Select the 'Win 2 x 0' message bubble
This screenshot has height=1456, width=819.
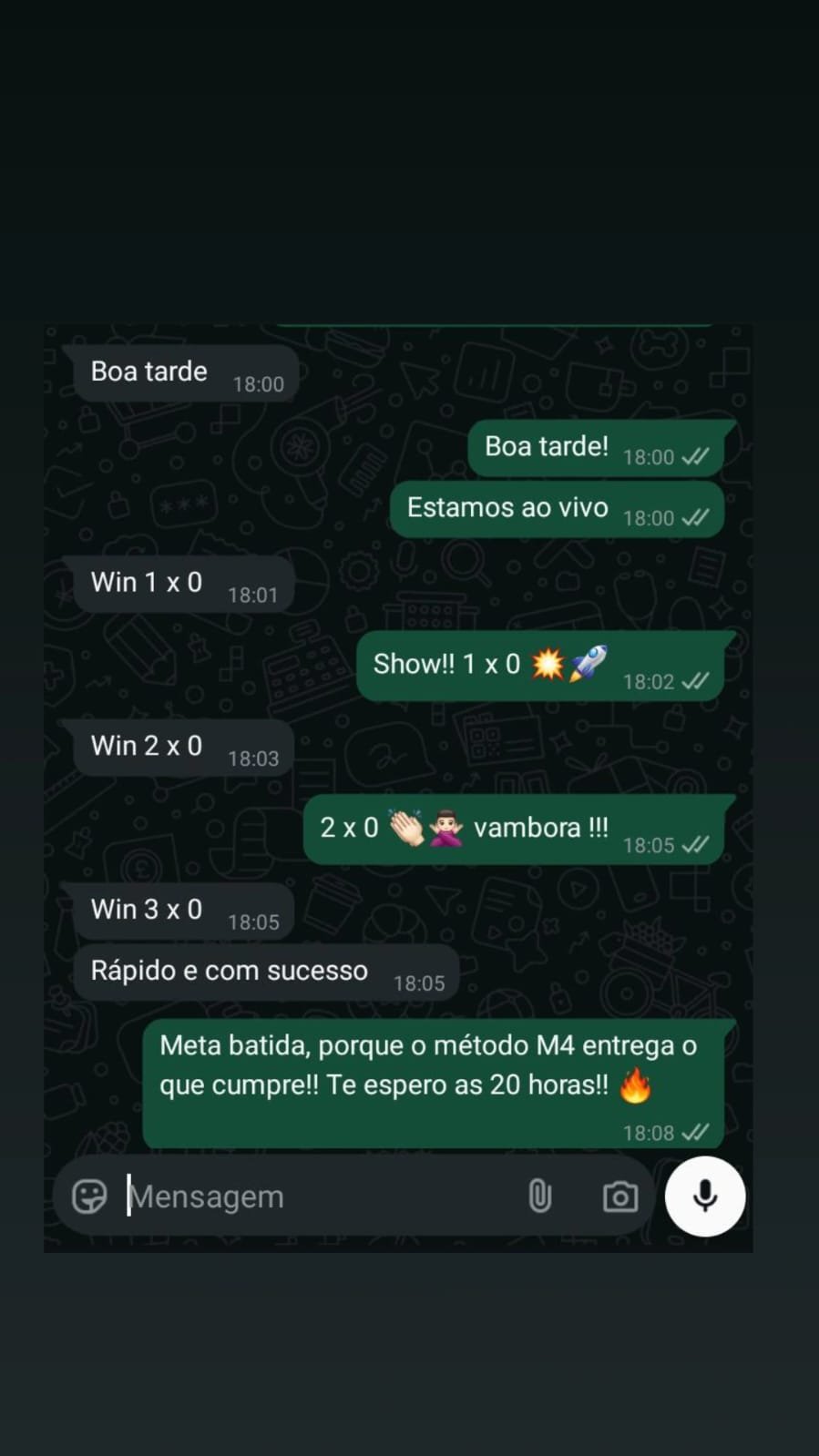[x=147, y=746]
